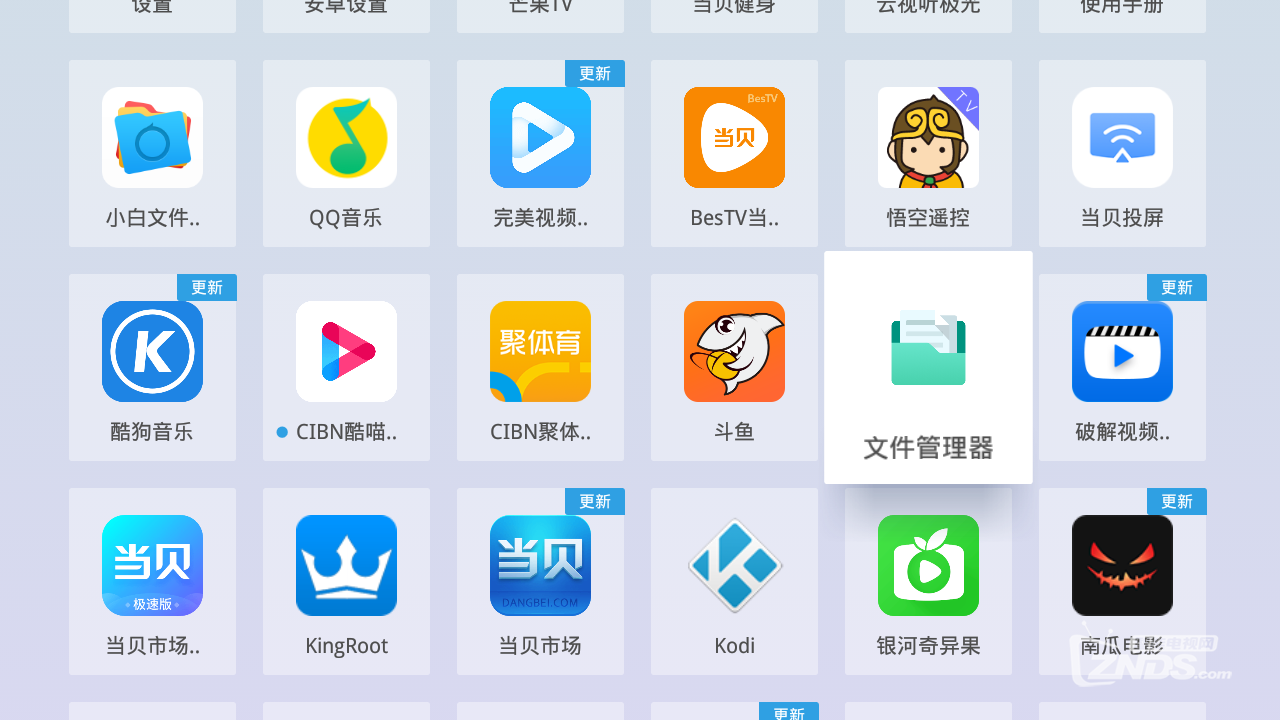Launch the BesTV当贝 app
Screen dimensions: 1280x720
point(734,153)
